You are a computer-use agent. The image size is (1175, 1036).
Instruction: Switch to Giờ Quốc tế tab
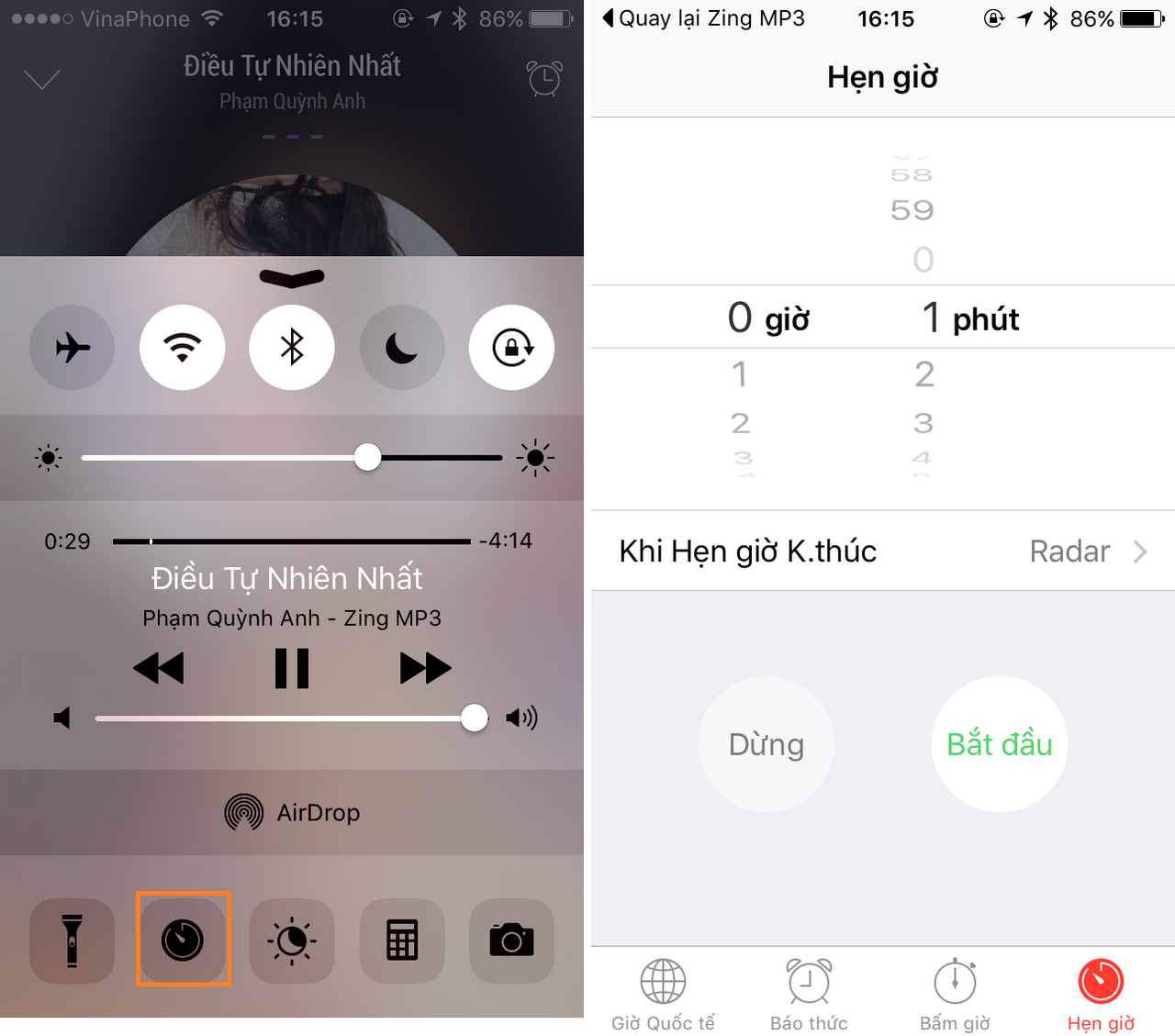coord(663,995)
